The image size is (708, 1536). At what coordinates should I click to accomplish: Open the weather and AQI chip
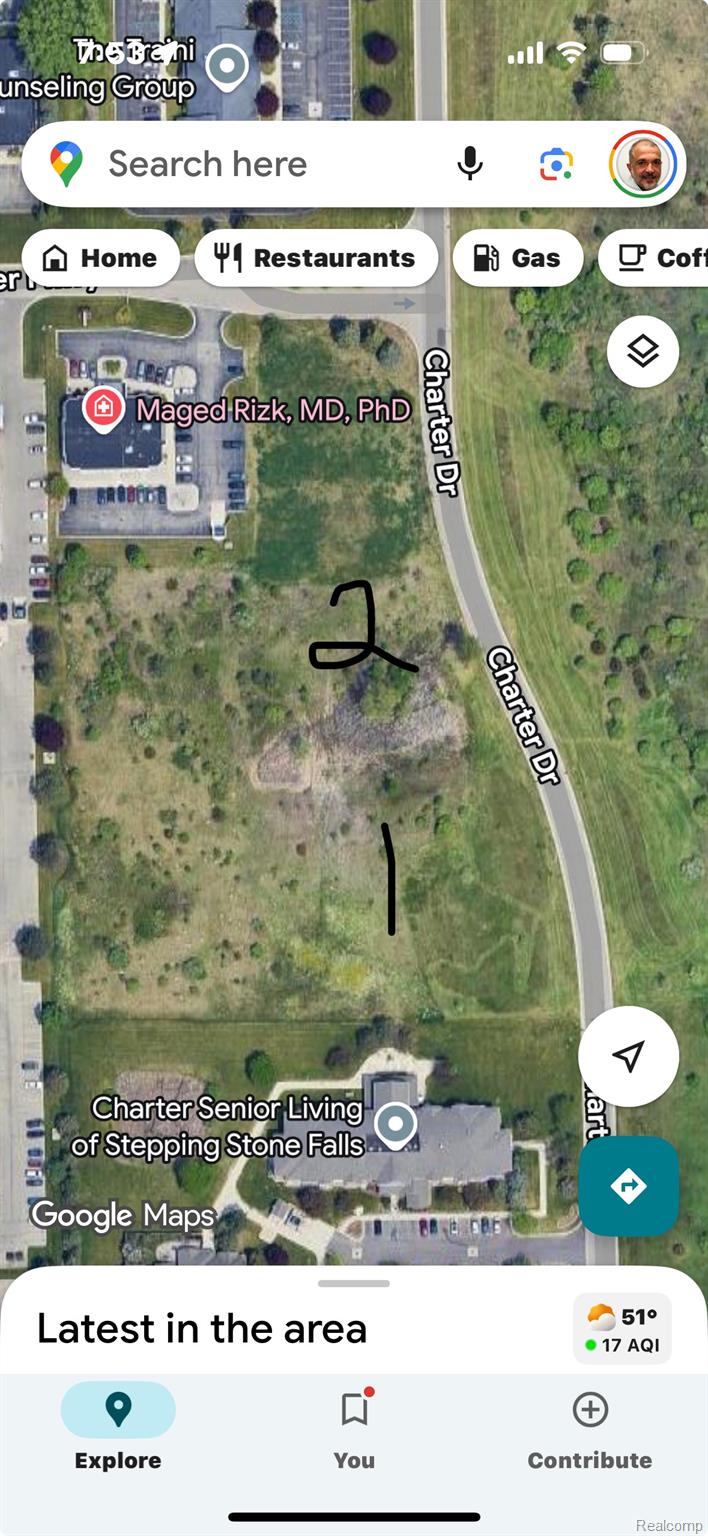click(x=622, y=1329)
